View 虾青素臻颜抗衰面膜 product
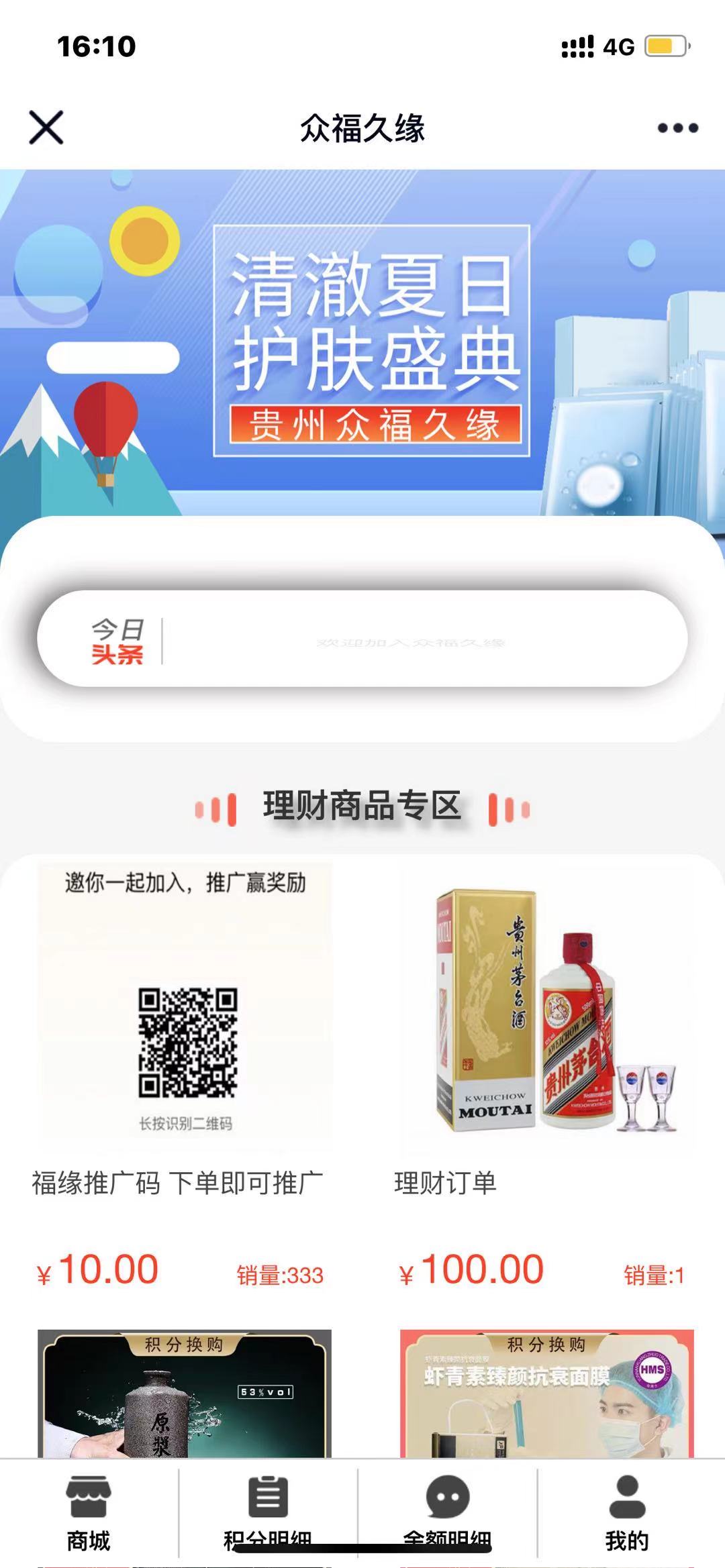 tap(547, 1396)
